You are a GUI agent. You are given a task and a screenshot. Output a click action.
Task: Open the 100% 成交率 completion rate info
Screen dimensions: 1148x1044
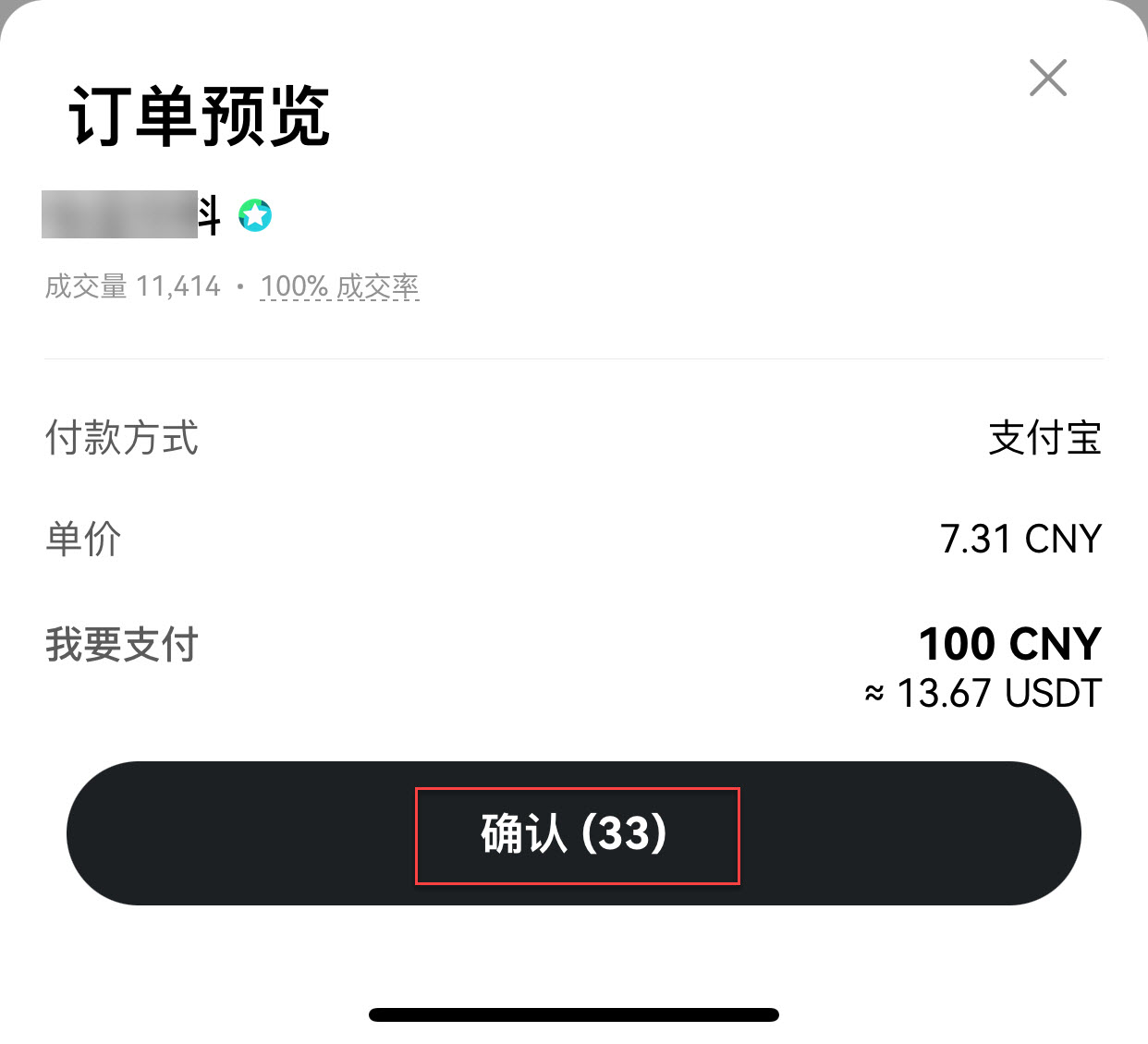[x=339, y=286]
